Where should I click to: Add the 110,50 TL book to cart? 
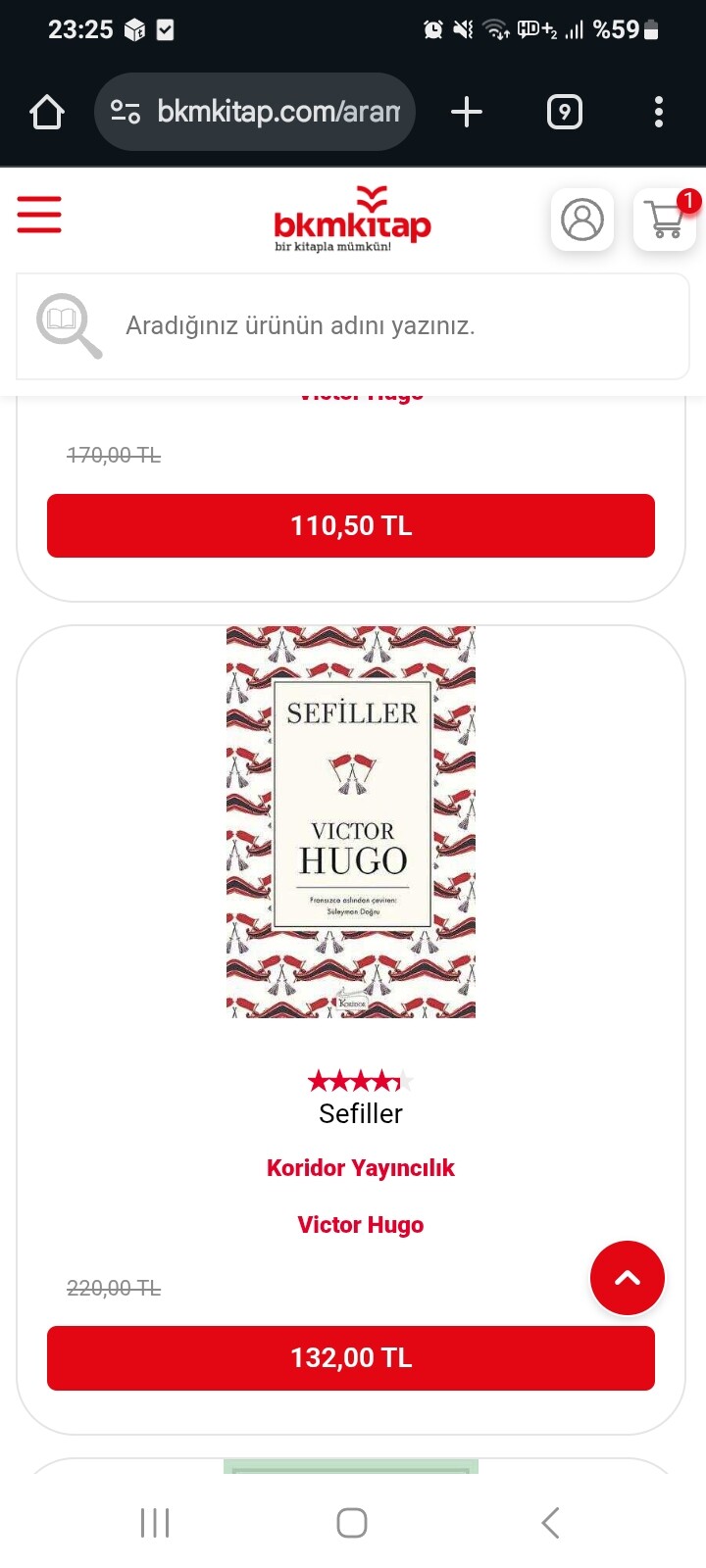pos(351,526)
